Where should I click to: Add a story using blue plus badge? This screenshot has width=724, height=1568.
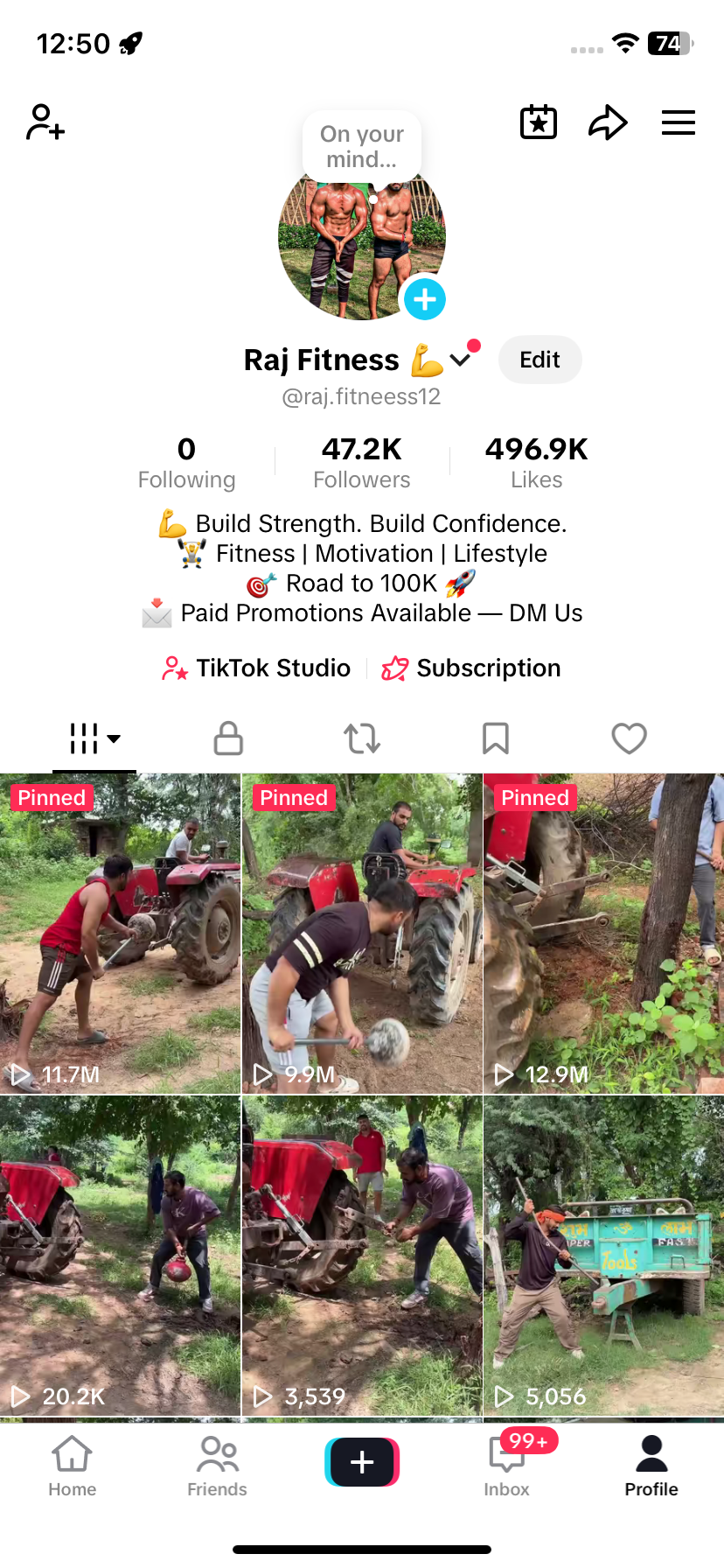(x=425, y=299)
